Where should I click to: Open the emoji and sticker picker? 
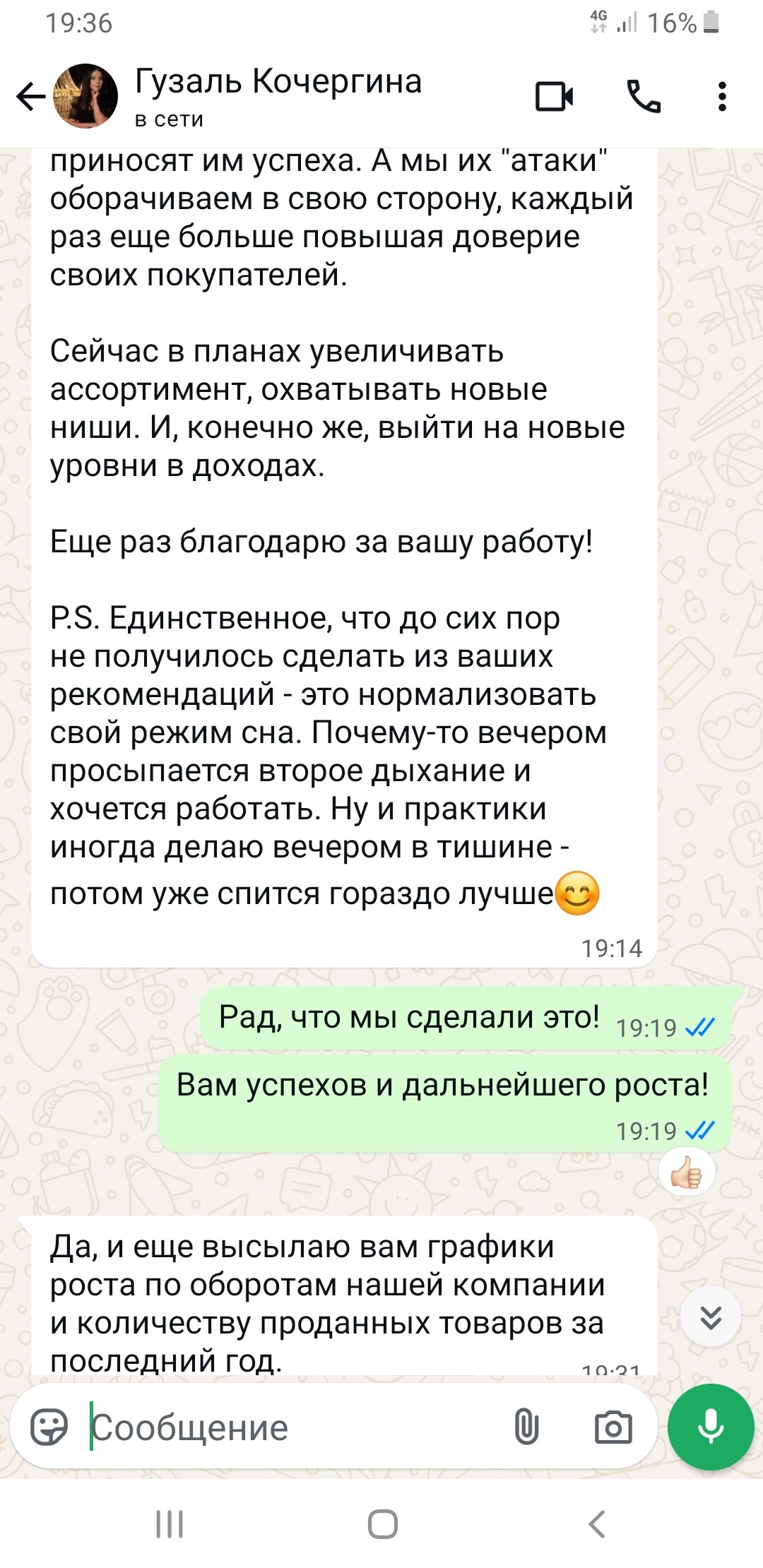pyautogui.click(x=49, y=1427)
